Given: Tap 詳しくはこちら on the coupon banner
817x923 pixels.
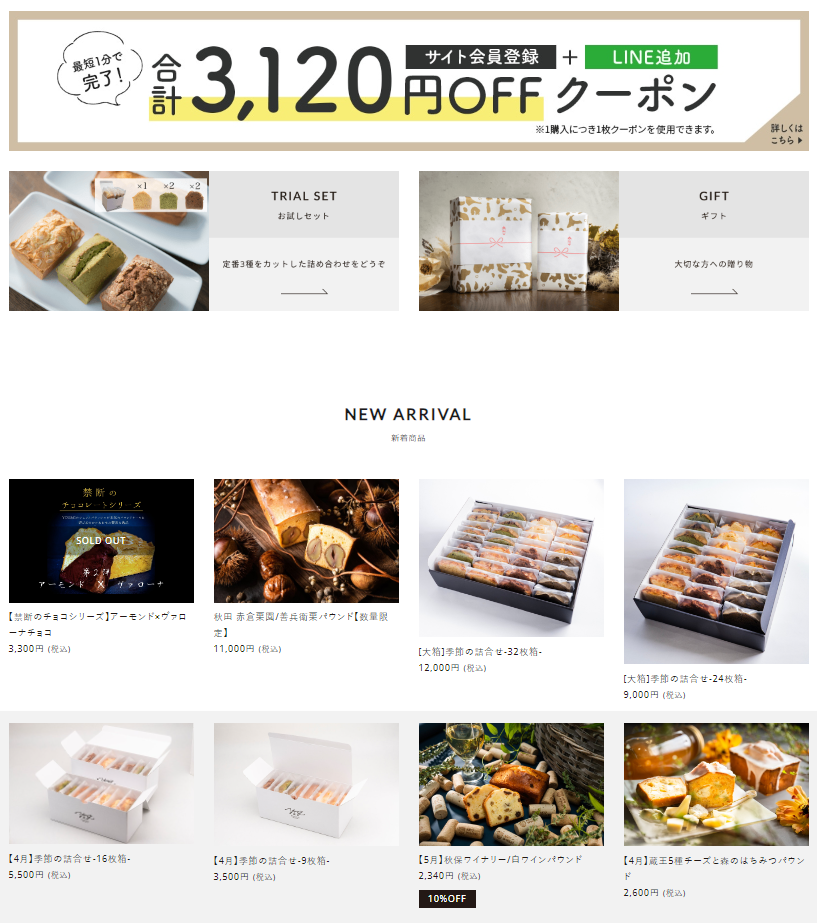Looking at the screenshot, I should tap(786, 134).
